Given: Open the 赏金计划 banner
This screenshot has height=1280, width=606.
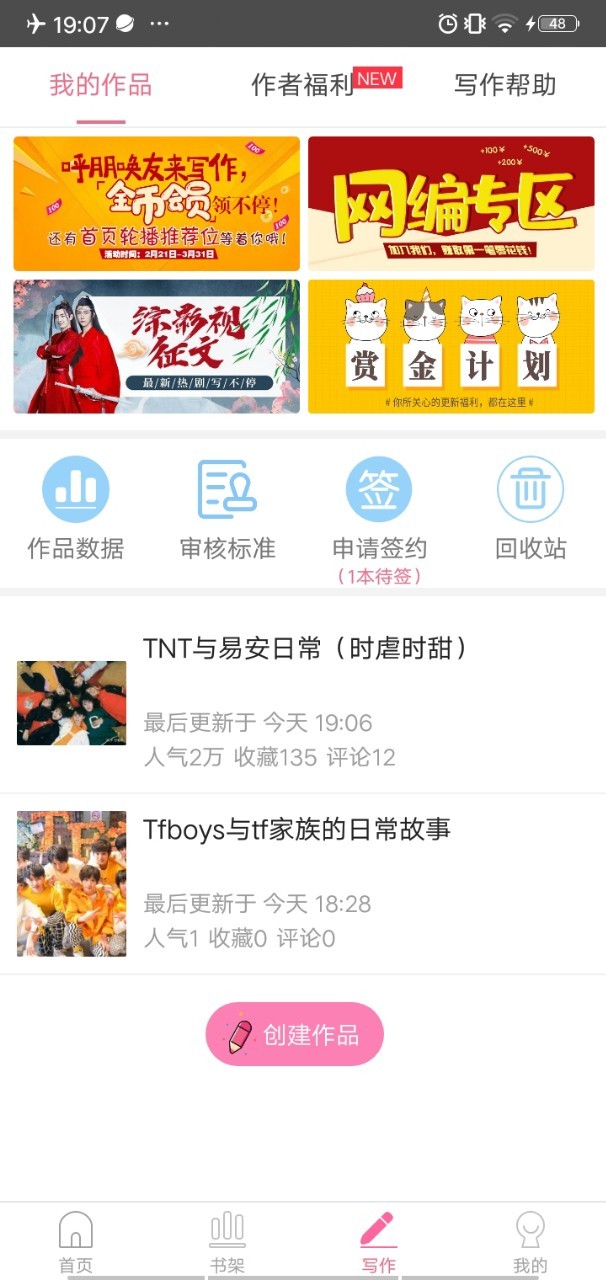Looking at the screenshot, I should (x=451, y=346).
